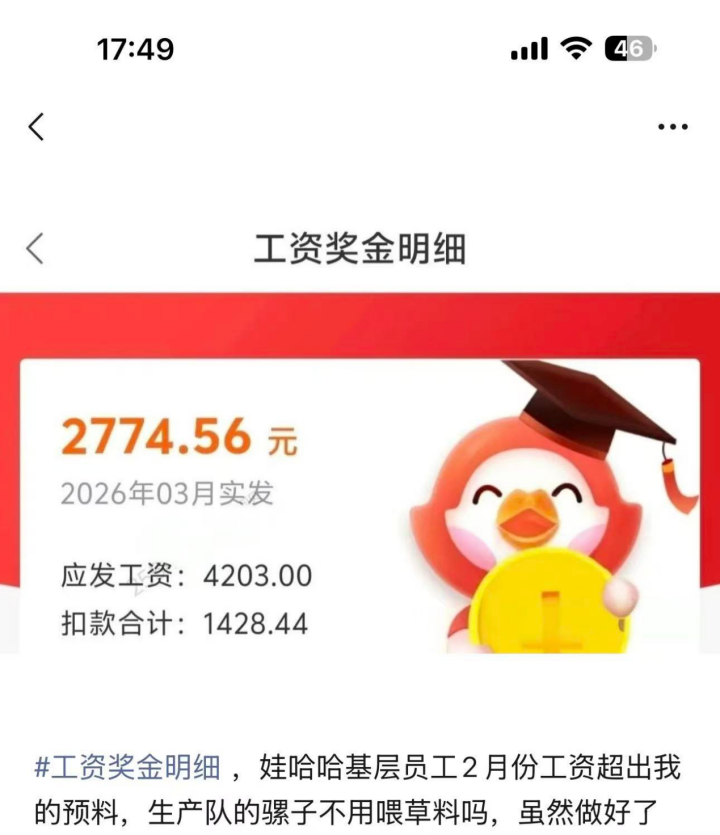This screenshot has width=720, height=835.
Task: Go back from this post
Action: click(x=37, y=127)
